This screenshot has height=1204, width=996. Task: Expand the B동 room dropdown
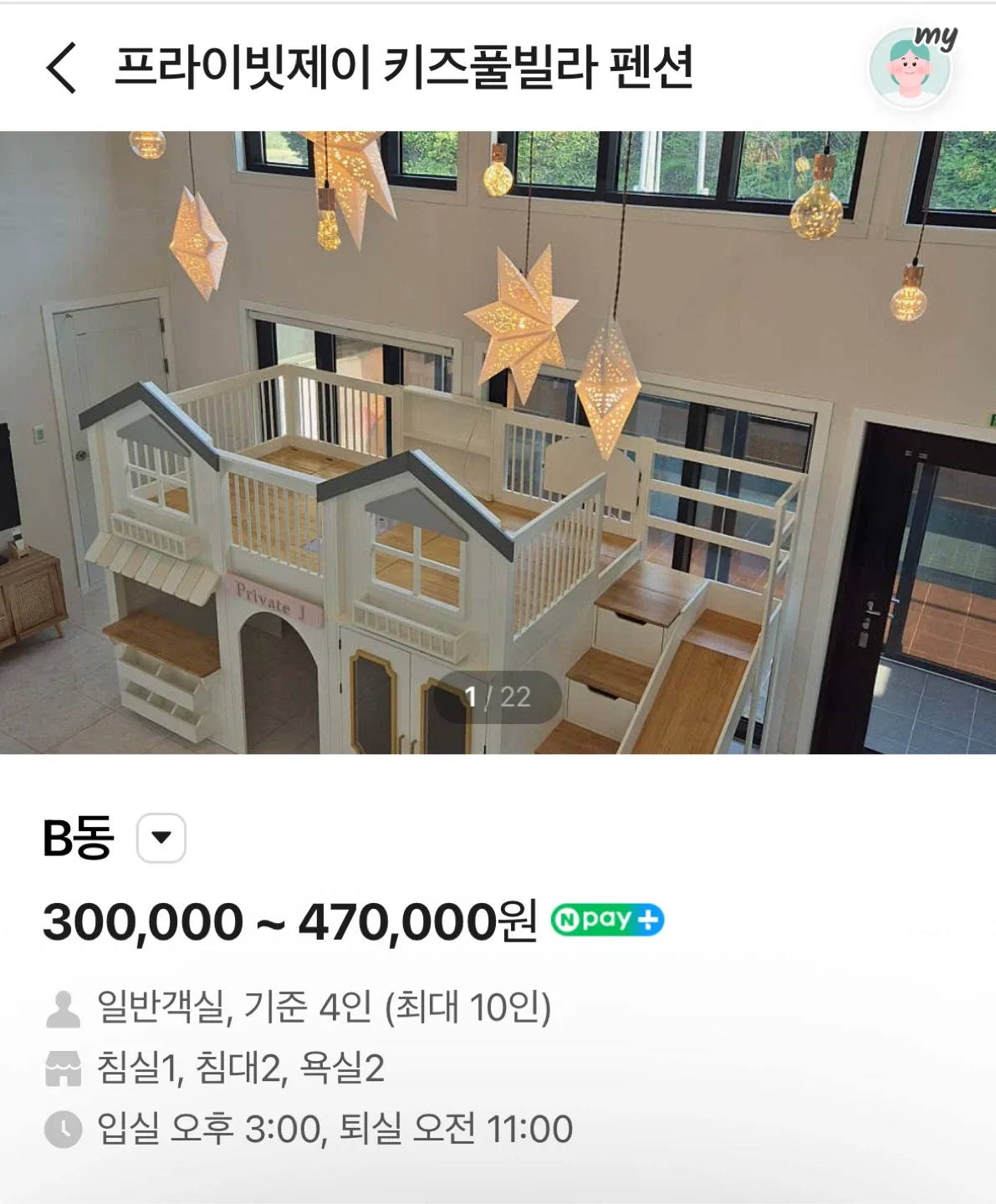tap(161, 837)
